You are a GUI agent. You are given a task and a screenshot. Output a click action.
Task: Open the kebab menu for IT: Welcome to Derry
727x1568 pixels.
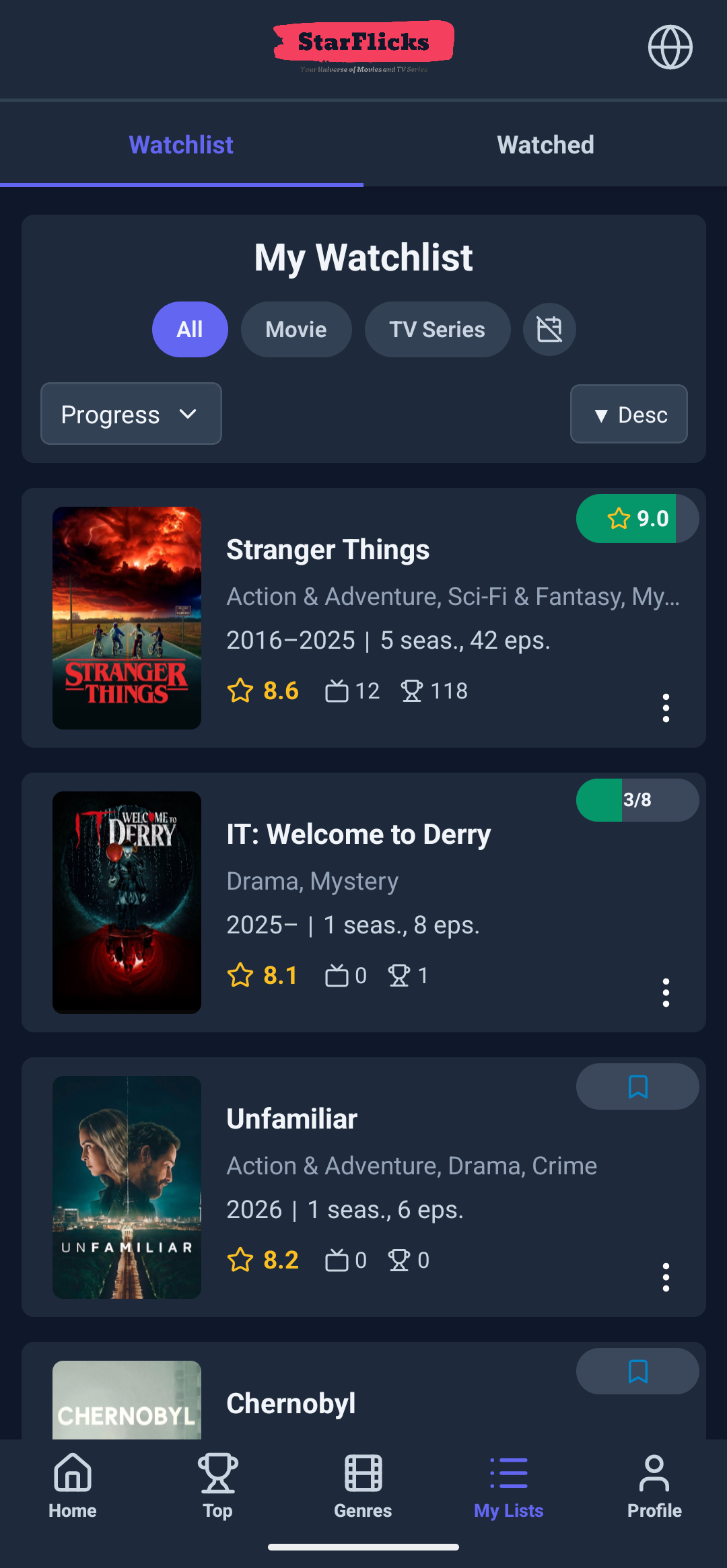[x=666, y=992]
